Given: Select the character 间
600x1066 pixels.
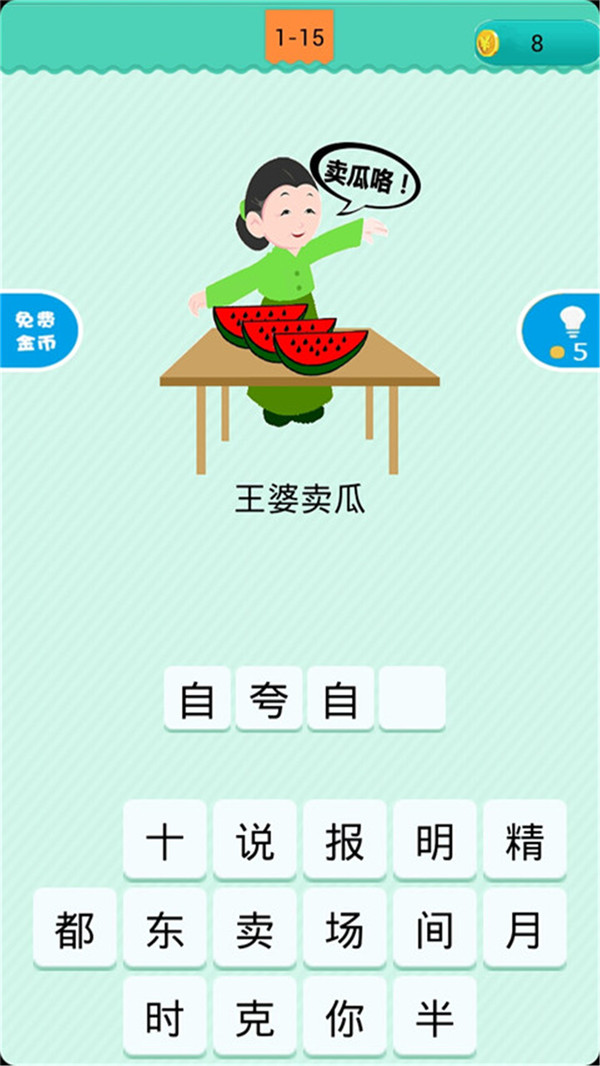Looking at the screenshot, I should 435,929.
